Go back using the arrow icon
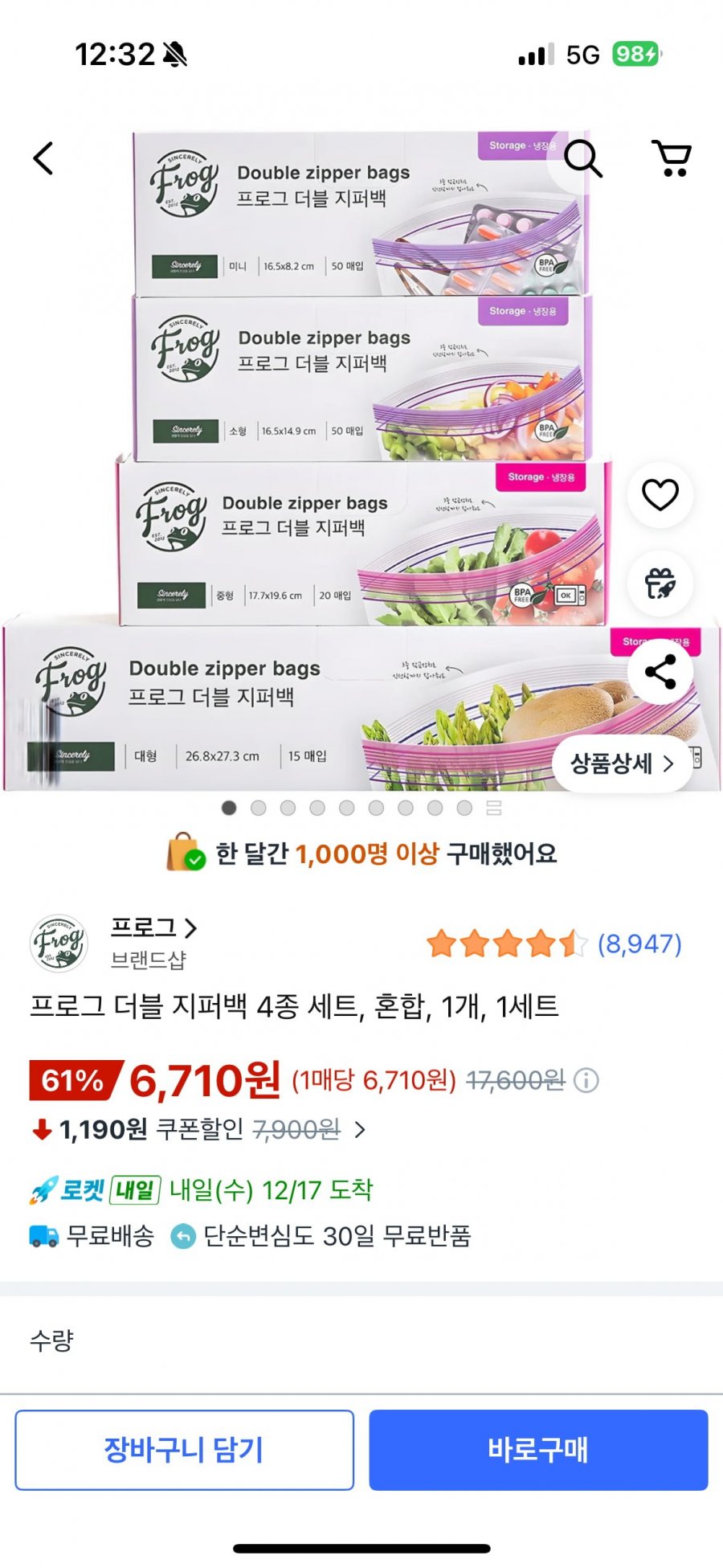 point(43,158)
